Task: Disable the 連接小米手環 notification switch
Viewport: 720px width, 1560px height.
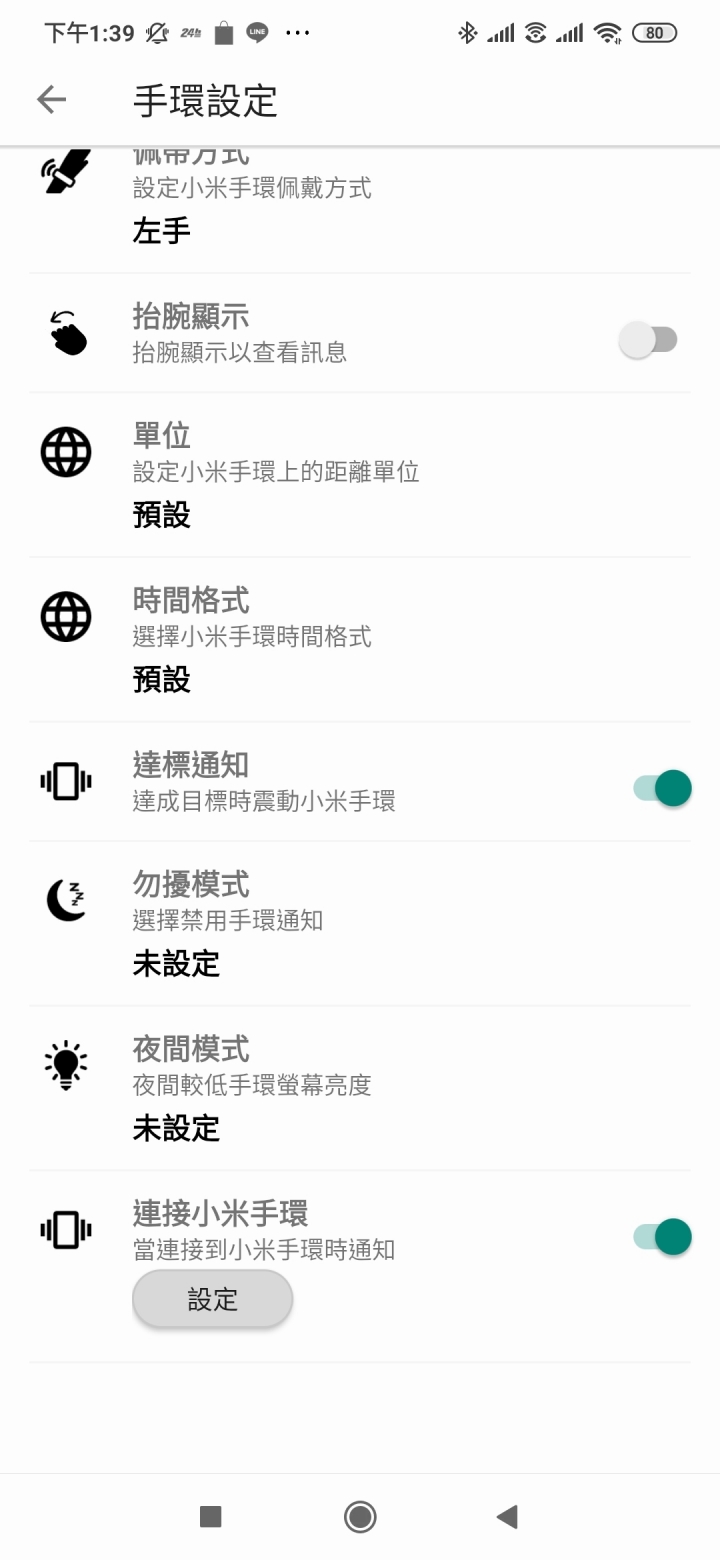Action: [663, 1237]
